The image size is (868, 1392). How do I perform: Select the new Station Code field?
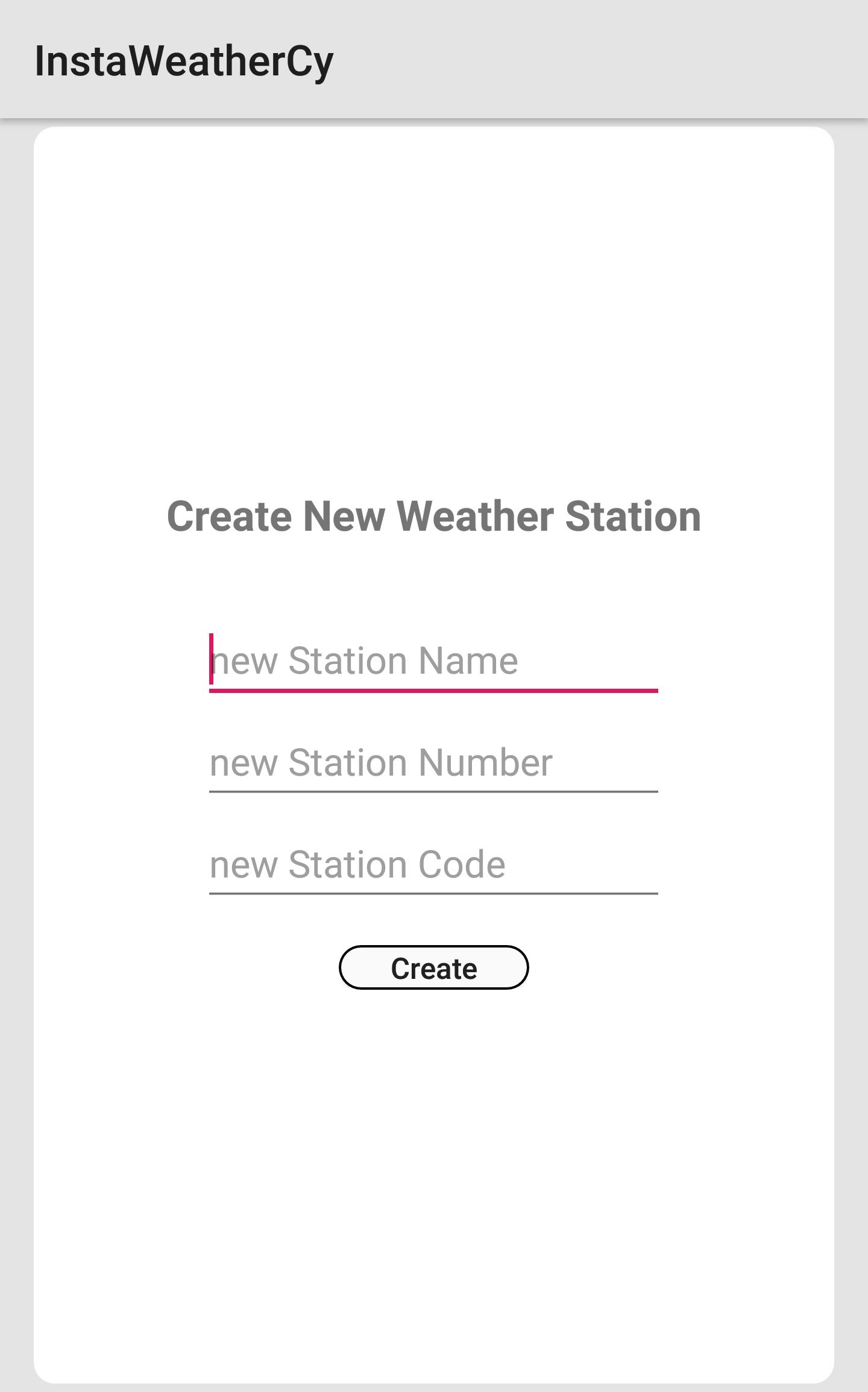[433, 864]
